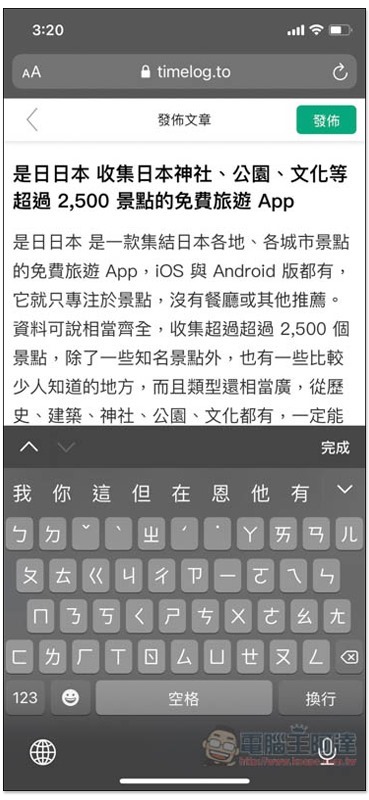Pick the 這 suggestion
This screenshot has width=369, height=800.
(102, 493)
